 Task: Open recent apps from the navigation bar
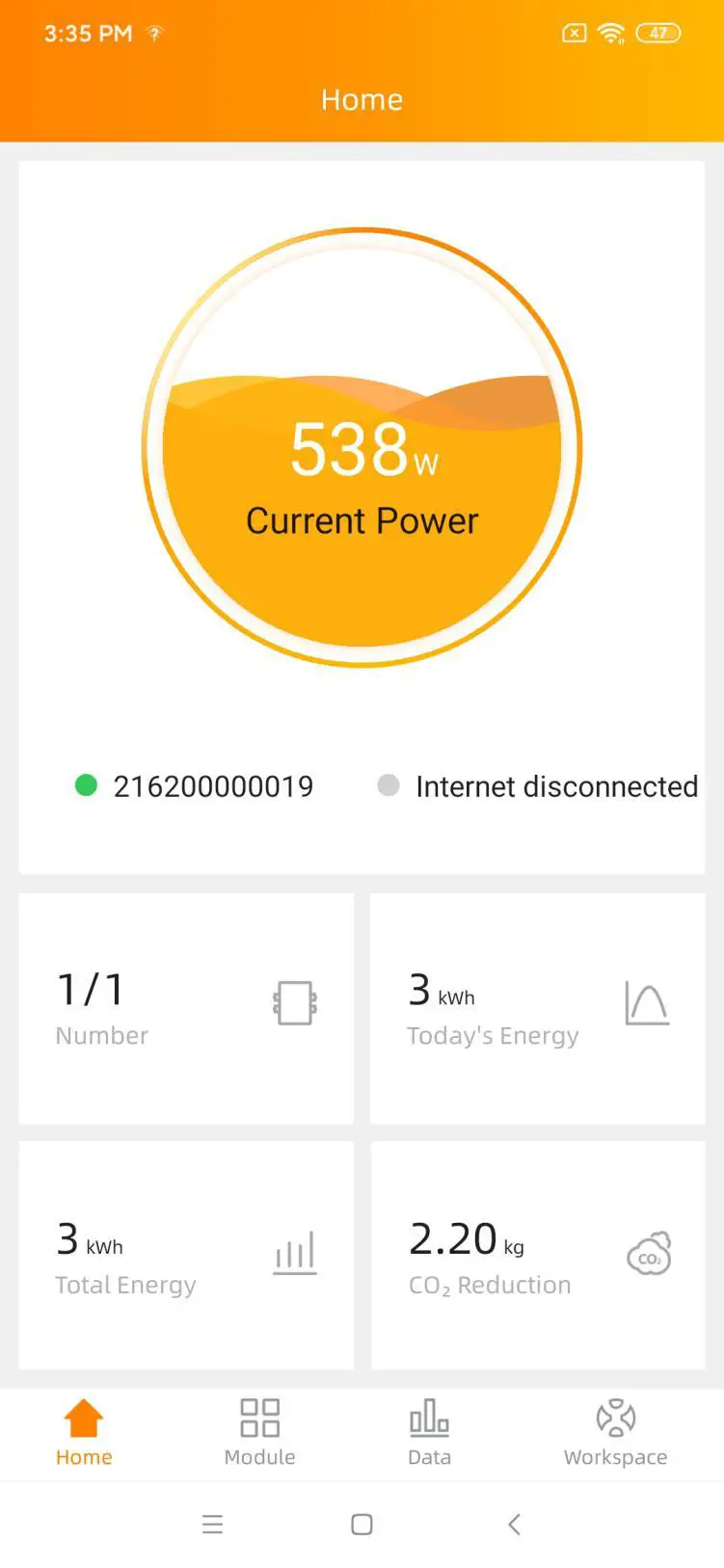click(212, 1524)
